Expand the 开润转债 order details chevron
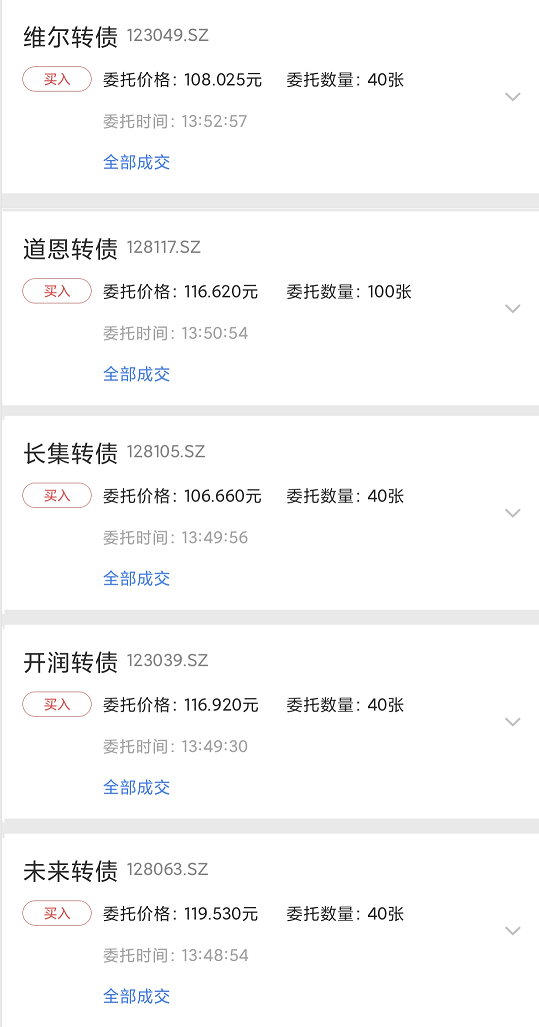The height and width of the screenshot is (1027, 539). pos(513,722)
